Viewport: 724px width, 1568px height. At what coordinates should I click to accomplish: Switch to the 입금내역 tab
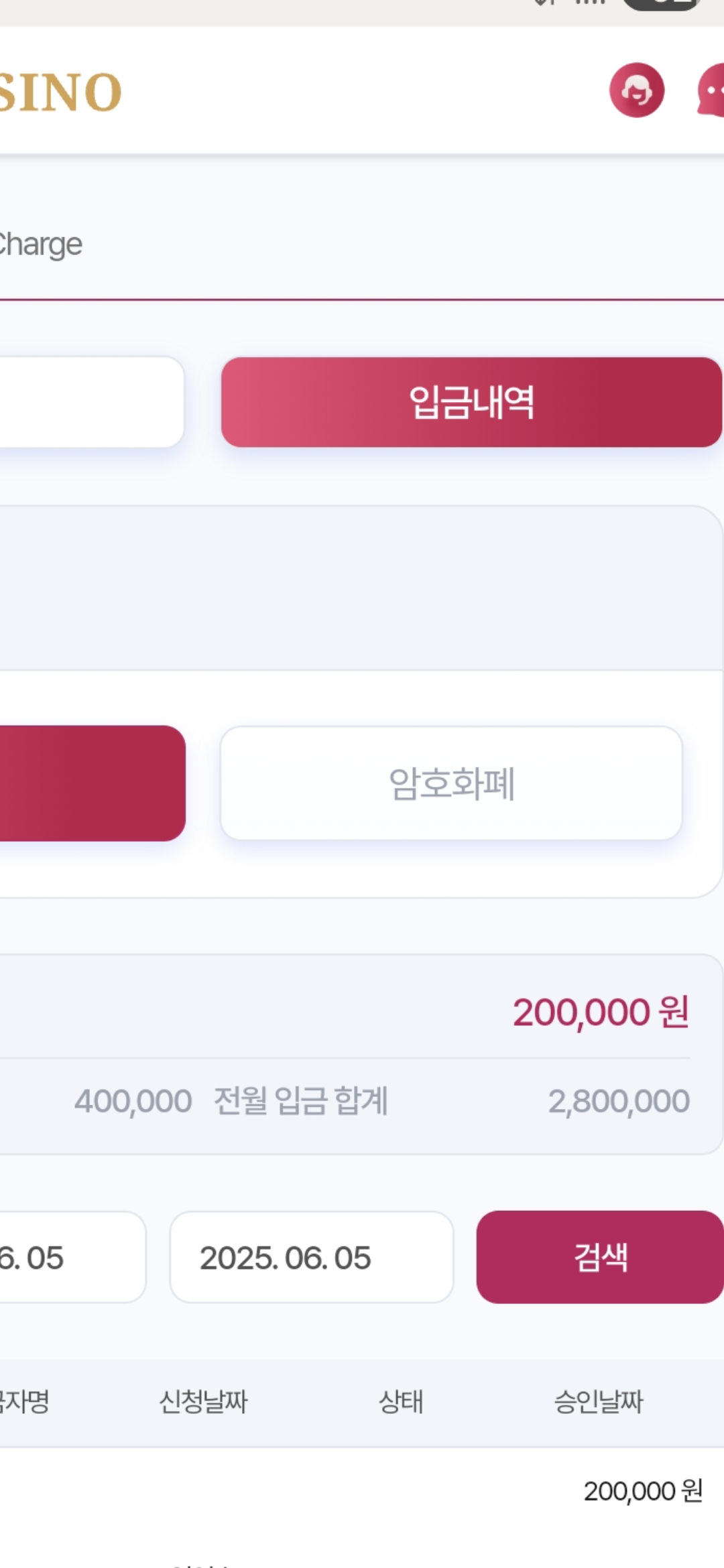(471, 402)
